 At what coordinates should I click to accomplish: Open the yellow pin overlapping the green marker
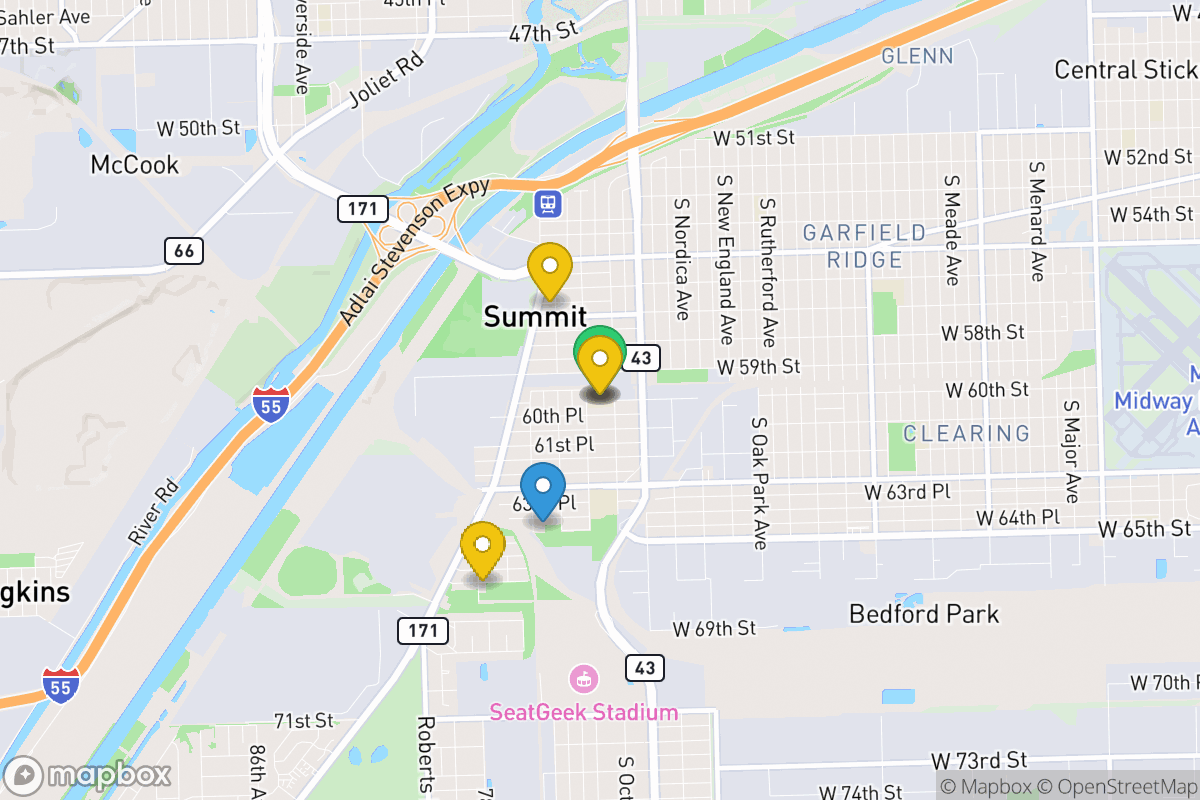pos(601,362)
